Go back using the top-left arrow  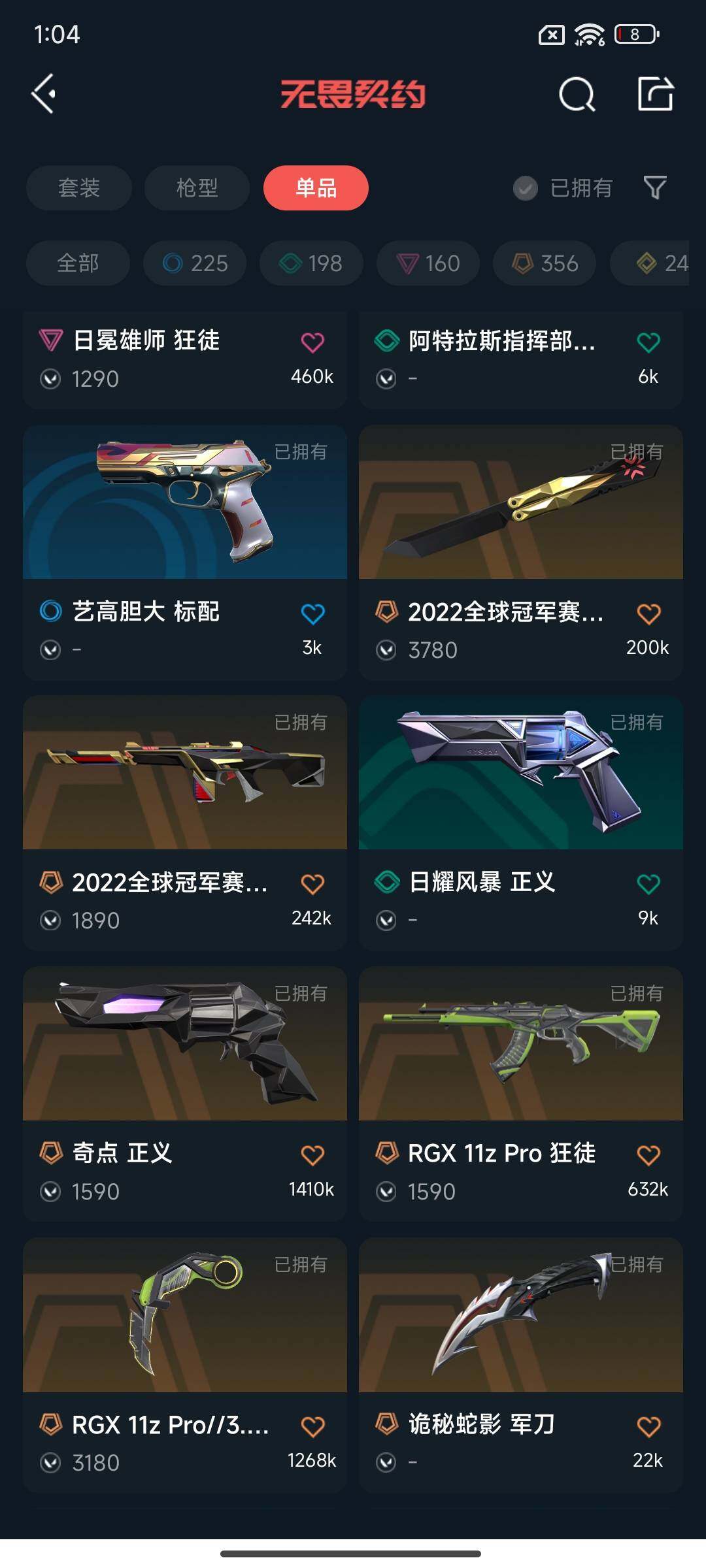(x=44, y=95)
